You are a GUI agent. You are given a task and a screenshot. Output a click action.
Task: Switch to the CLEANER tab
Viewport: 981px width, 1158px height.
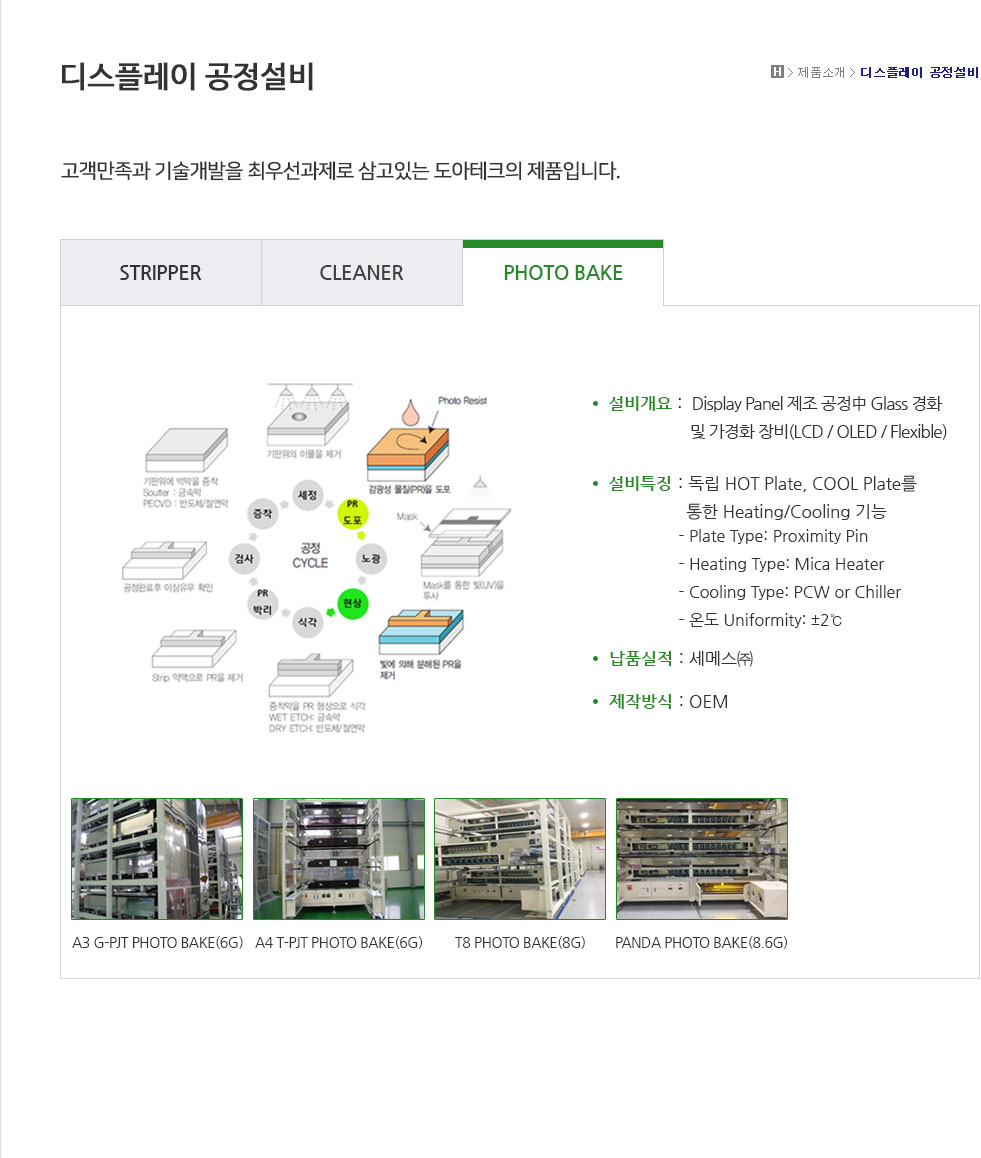coord(361,273)
